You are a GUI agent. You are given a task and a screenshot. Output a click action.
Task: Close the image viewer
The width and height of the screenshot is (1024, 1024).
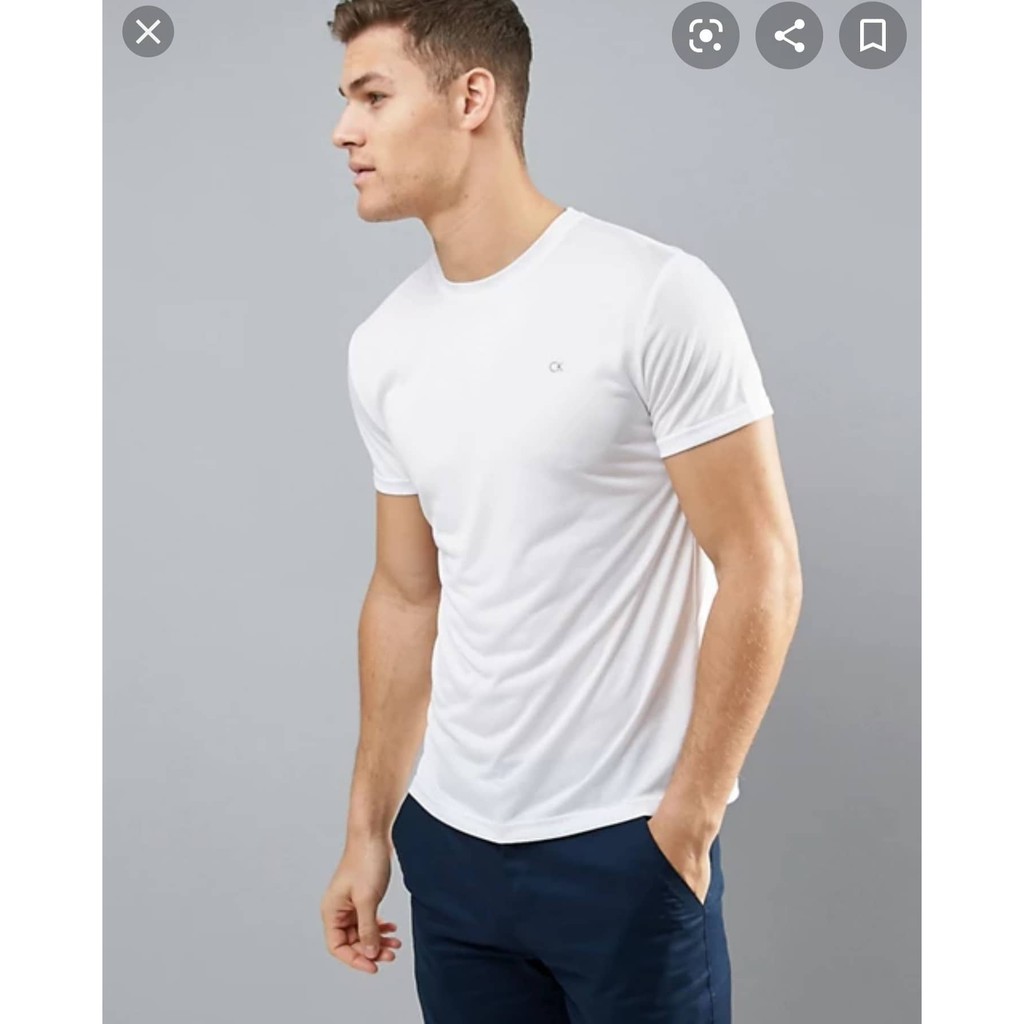148,31
